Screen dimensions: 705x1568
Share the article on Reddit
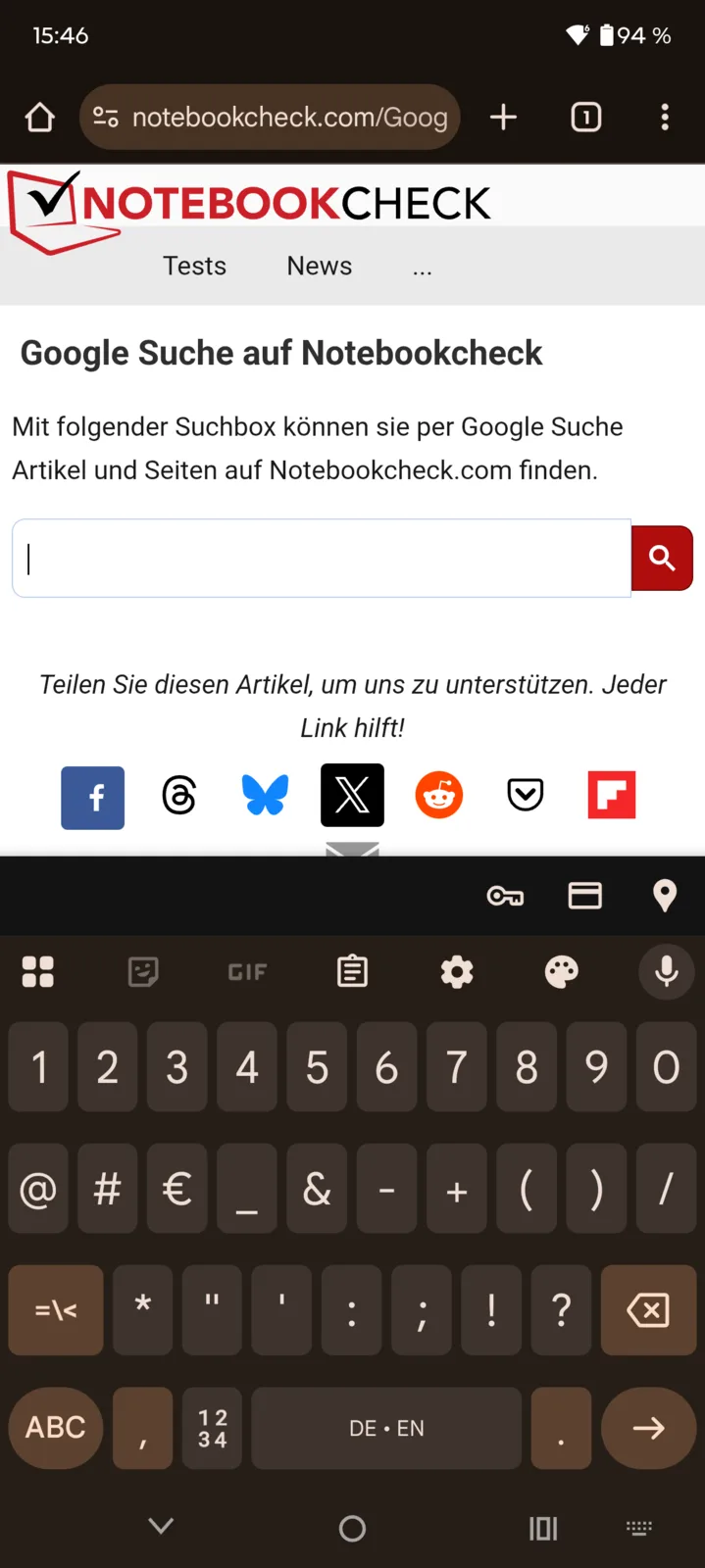438,795
